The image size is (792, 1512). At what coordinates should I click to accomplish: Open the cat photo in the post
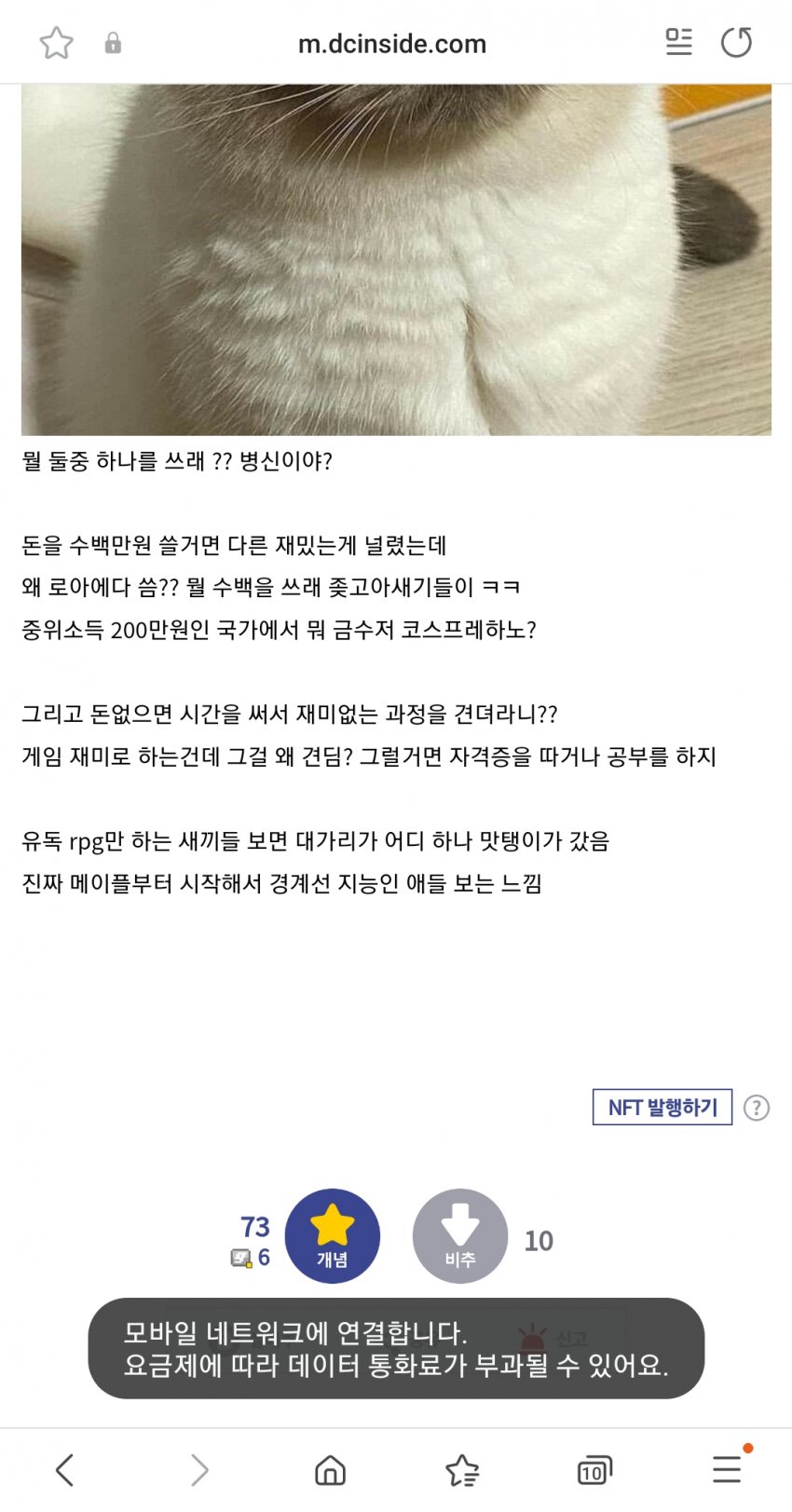[396, 260]
